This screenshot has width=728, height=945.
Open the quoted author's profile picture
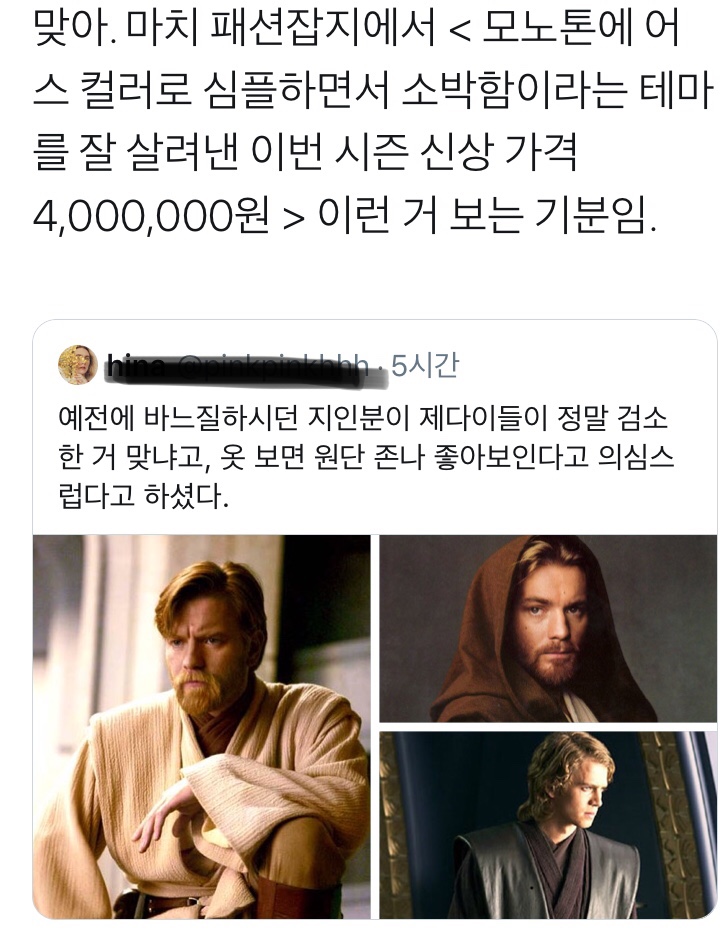(x=78, y=366)
